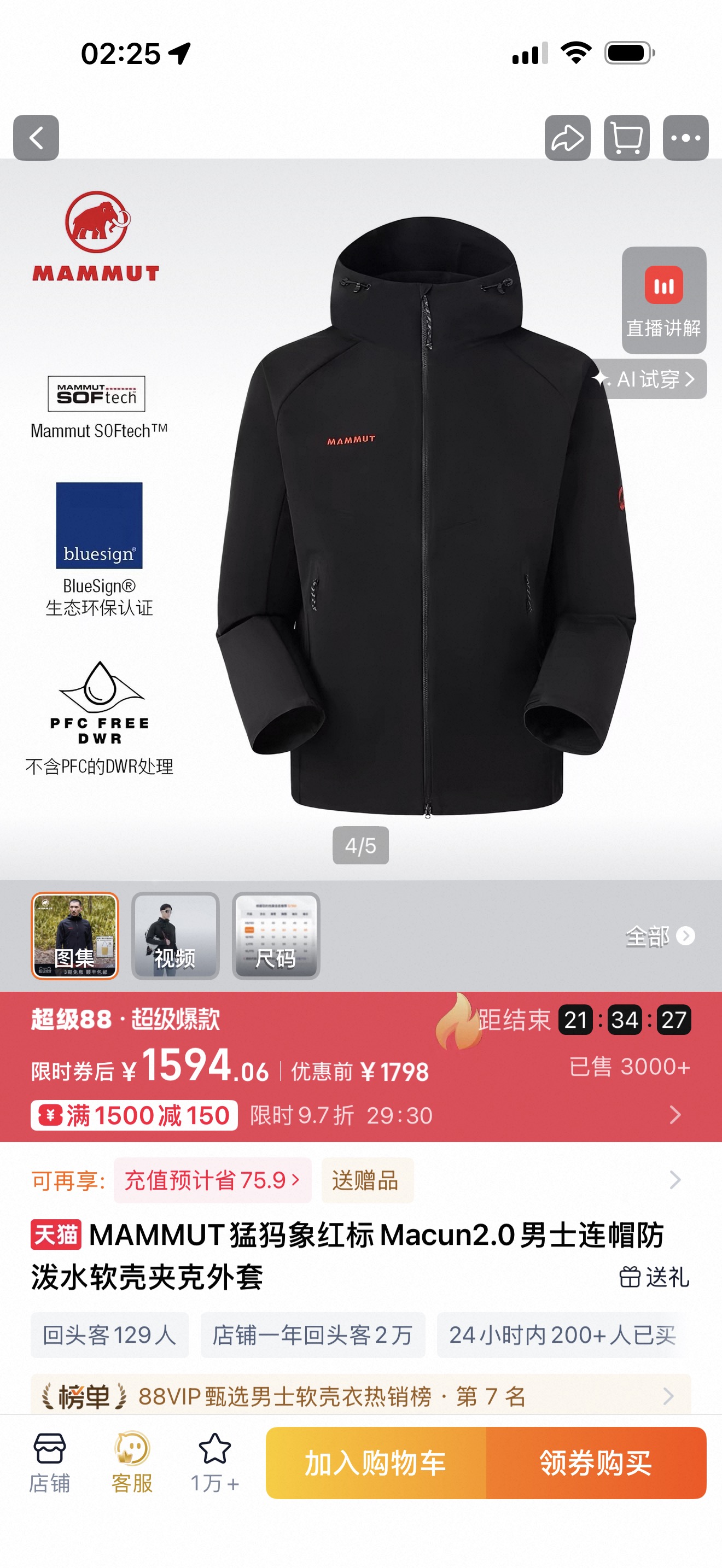This screenshot has height=1568, width=722.
Task: Open the three-dot overflow menu
Action: pos(685,138)
